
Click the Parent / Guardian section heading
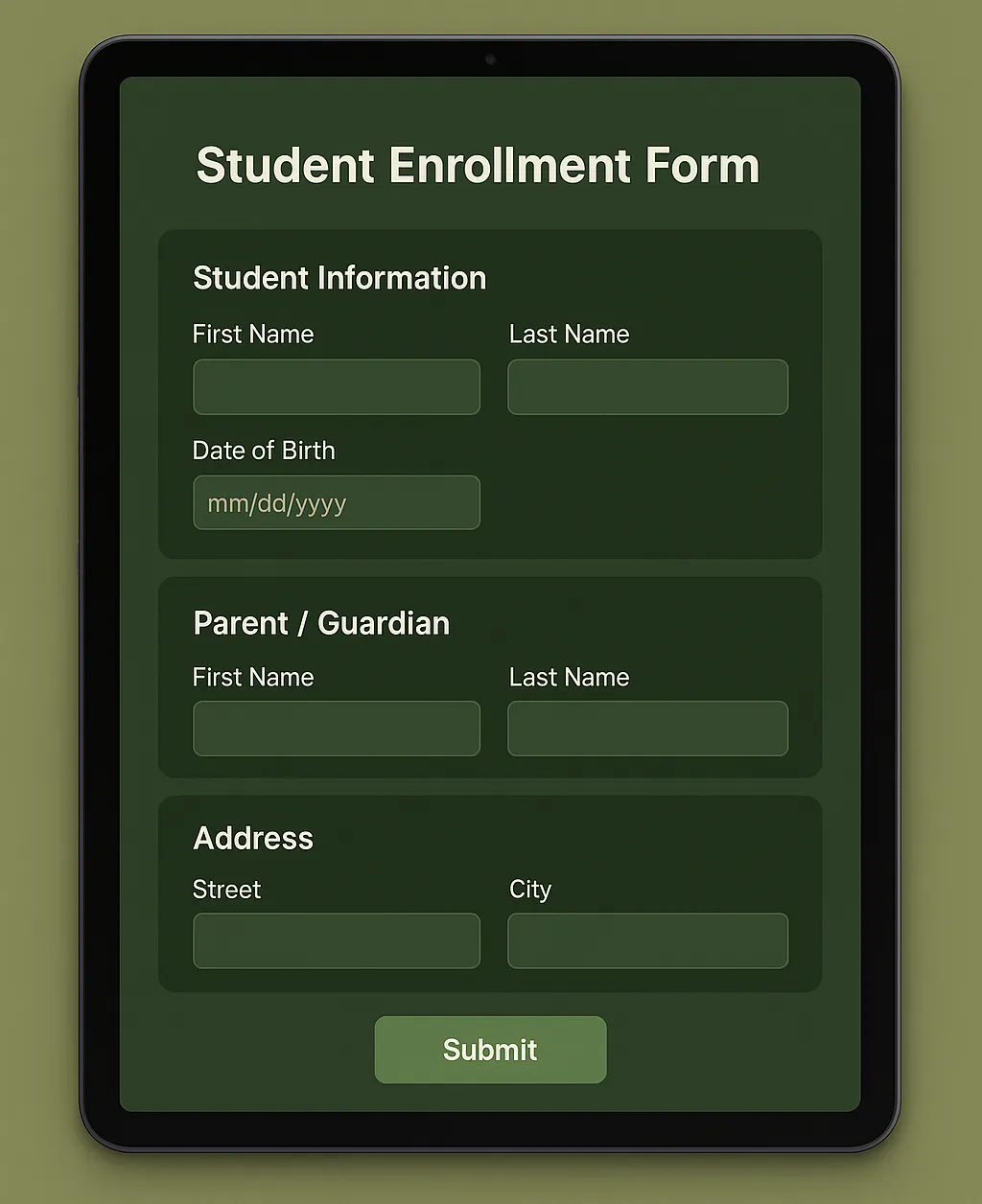point(321,623)
